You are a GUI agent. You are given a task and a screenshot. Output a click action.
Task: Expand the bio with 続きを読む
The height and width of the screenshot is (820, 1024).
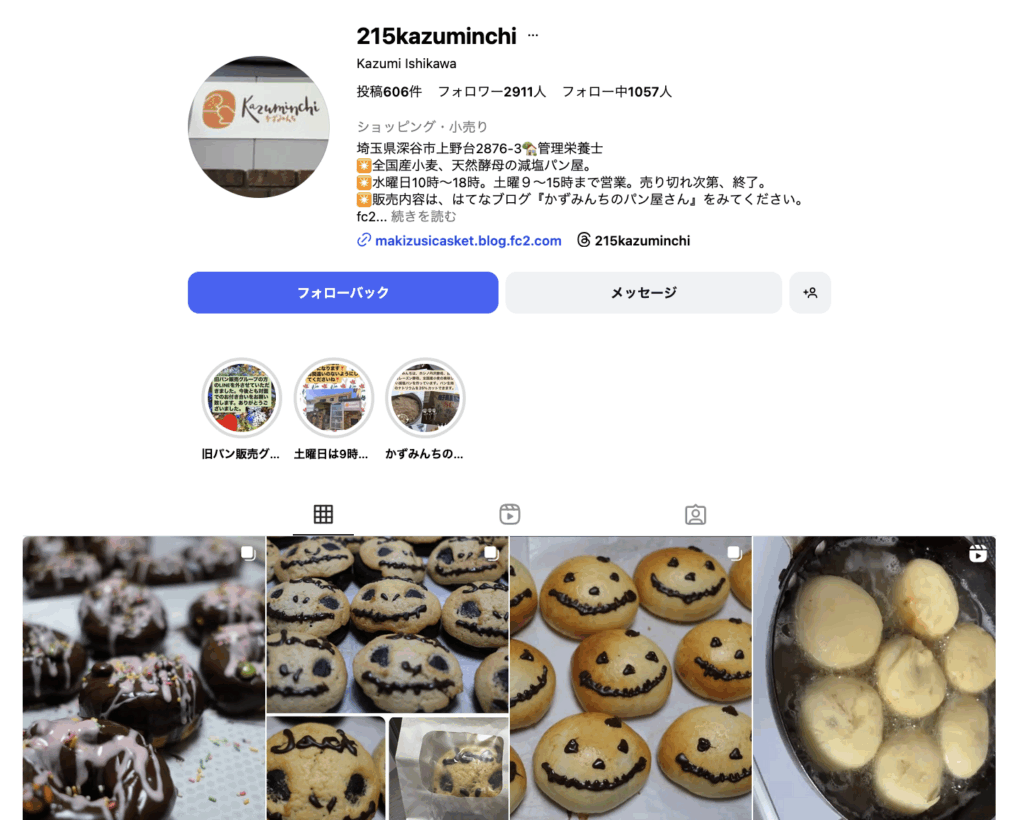tap(424, 216)
